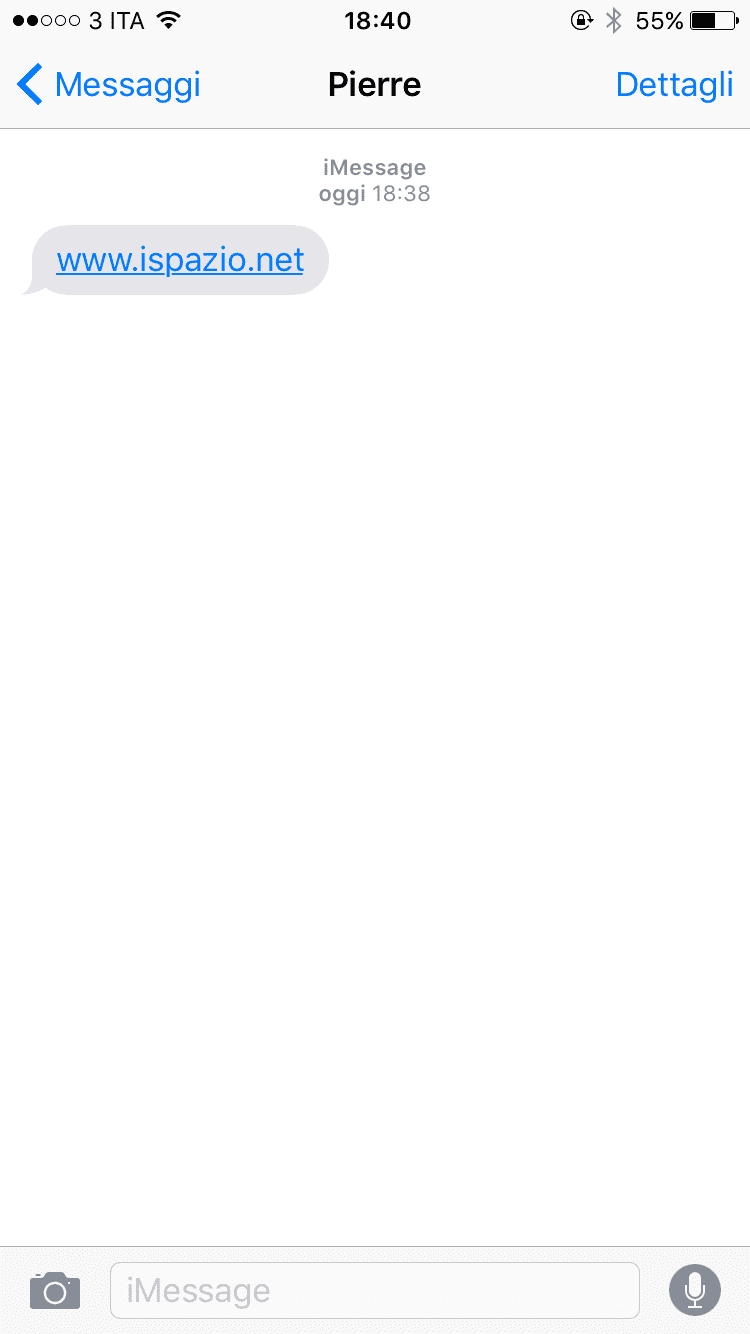
Task: Open the camera to attach a photo
Action: click(x=55, y=1290)
